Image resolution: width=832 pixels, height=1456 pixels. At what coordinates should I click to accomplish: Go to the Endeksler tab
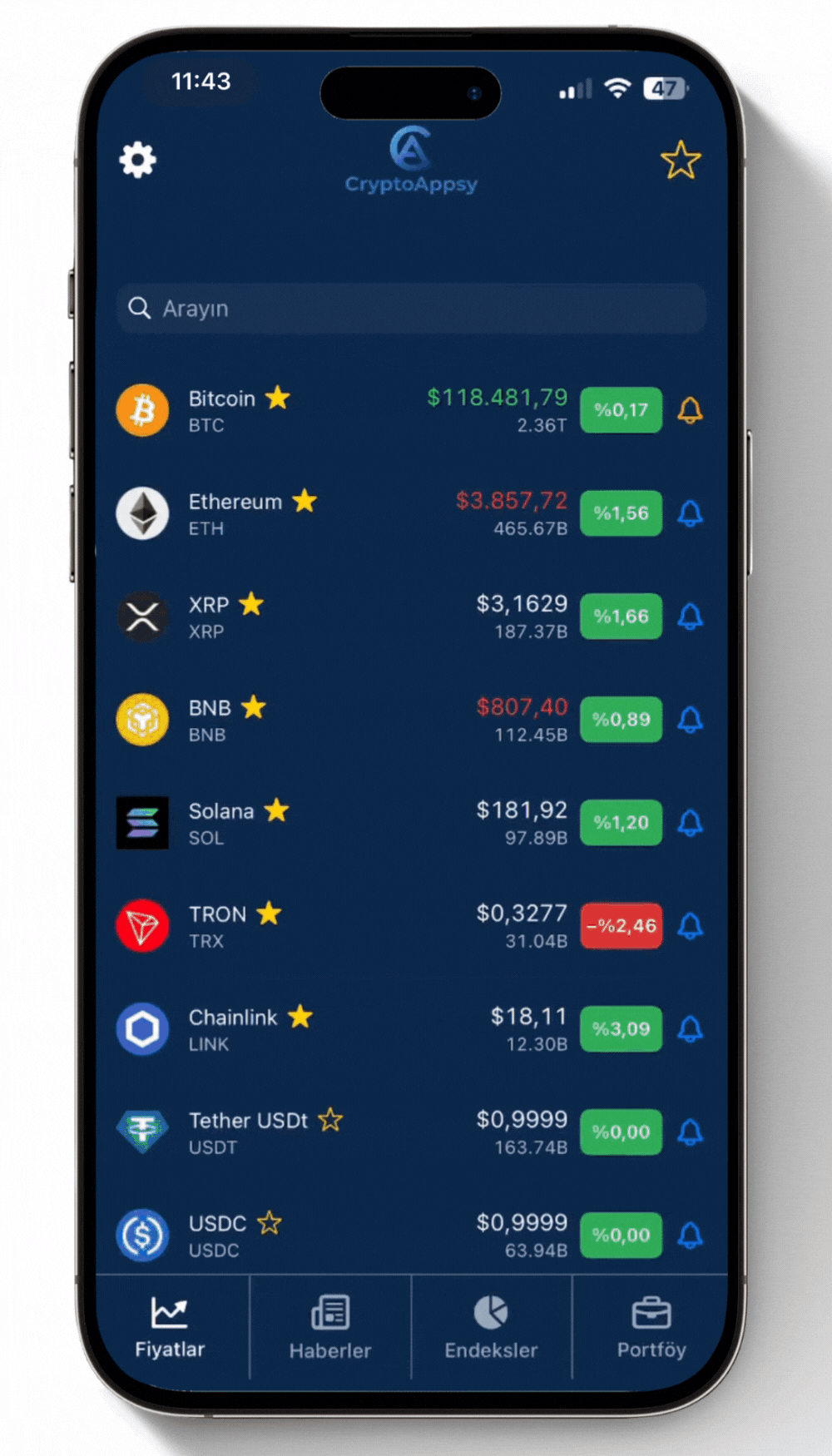pos(491,1327)
